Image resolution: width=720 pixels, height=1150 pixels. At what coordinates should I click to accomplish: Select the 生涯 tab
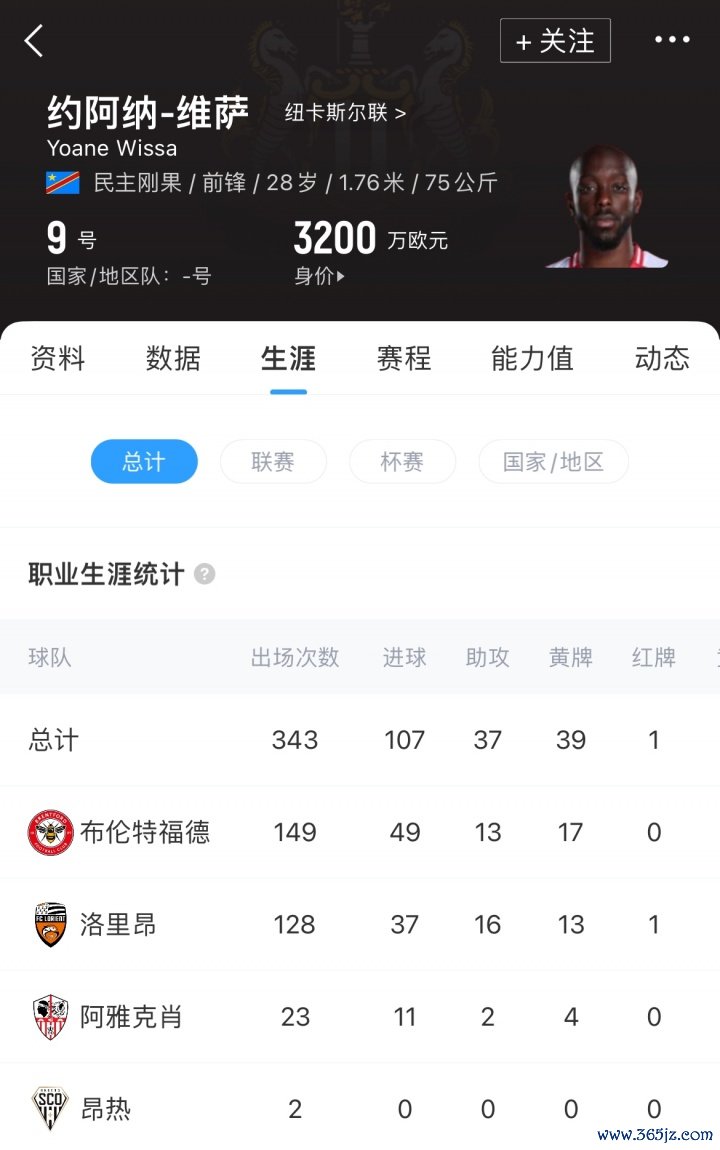click(288, 358)
